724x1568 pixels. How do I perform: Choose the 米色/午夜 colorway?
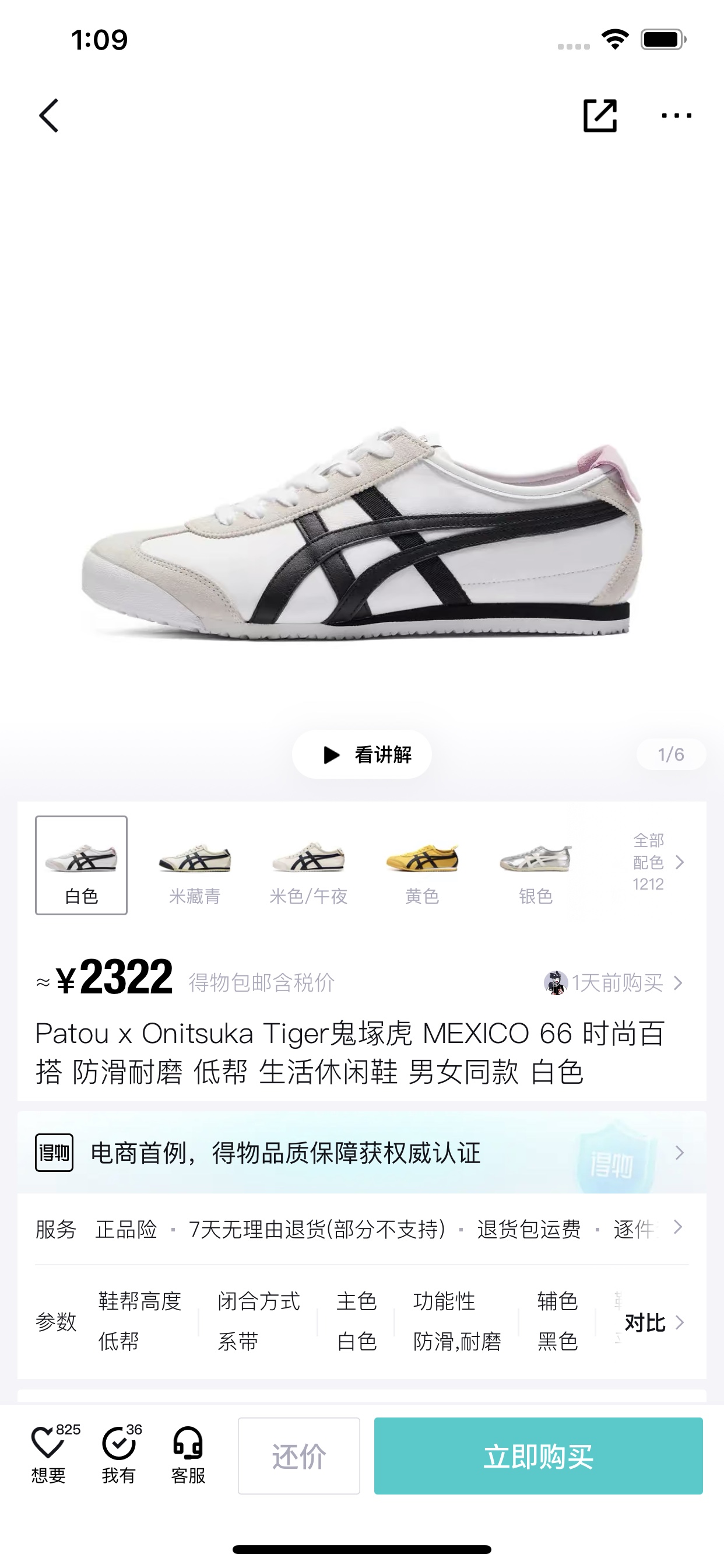[308, 866]
